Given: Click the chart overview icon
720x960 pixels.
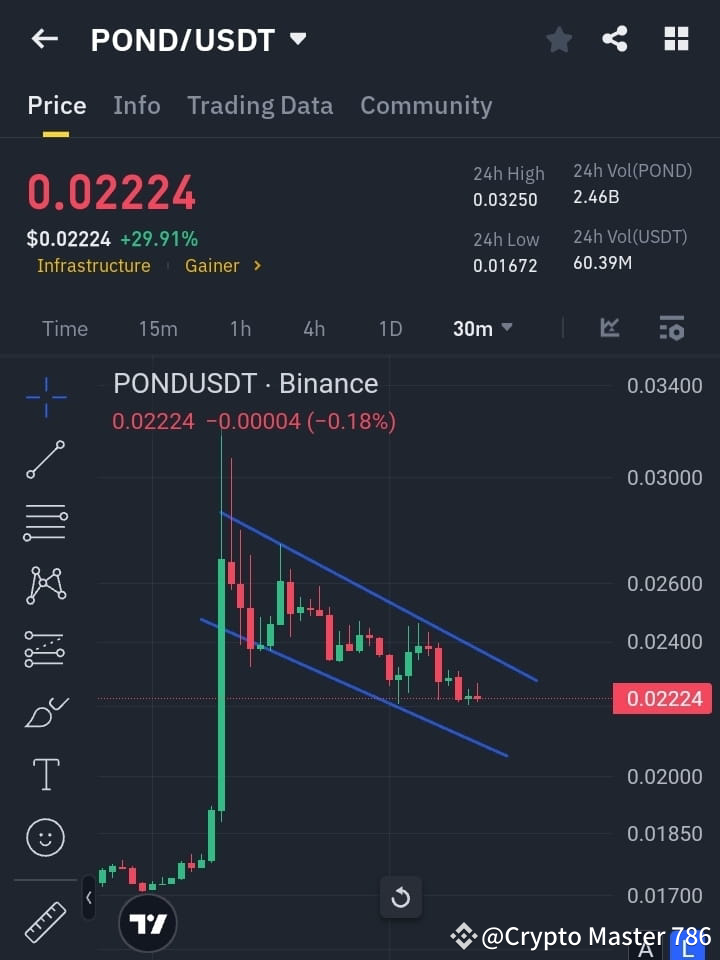Looking at the screenshot, I should (609, 328).
